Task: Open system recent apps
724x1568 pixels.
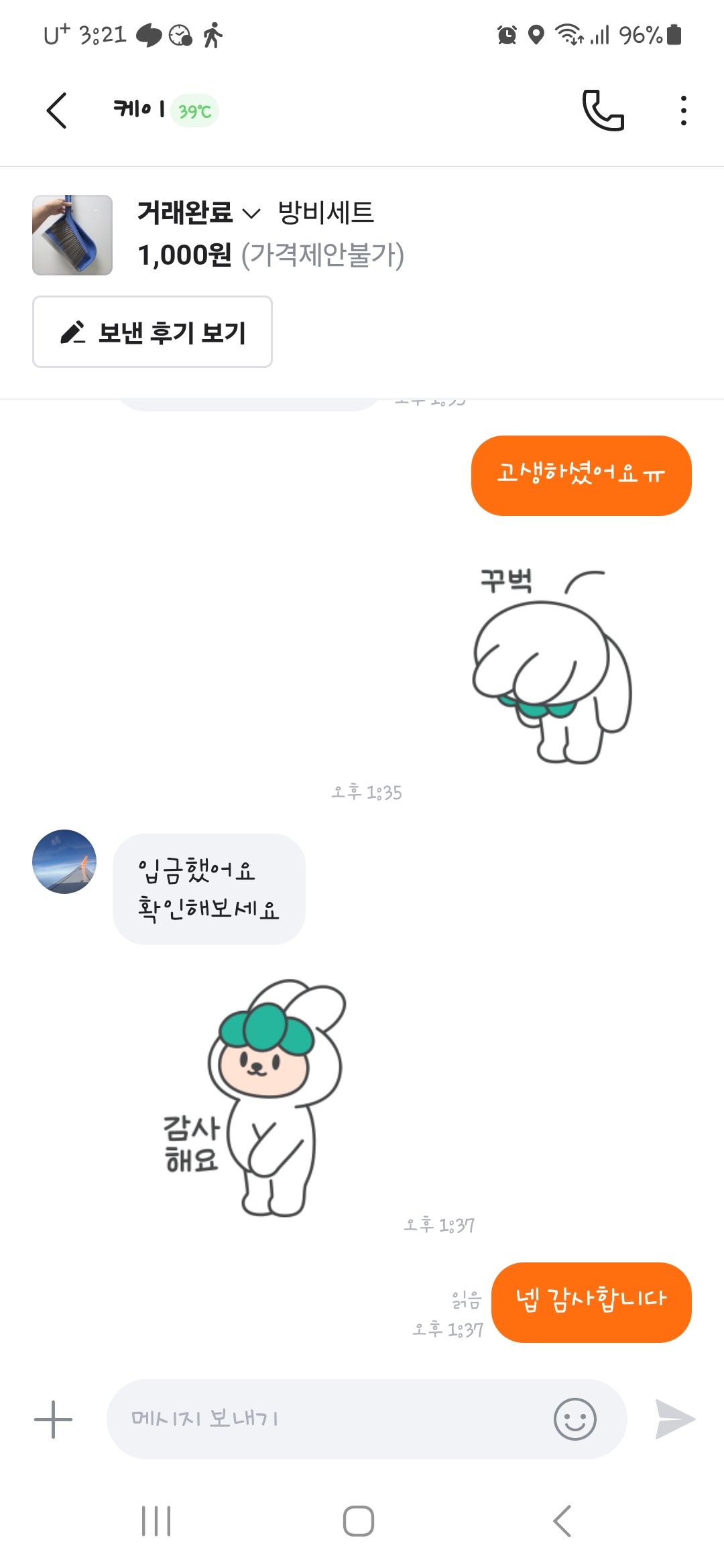Action: coord(156,1521)
